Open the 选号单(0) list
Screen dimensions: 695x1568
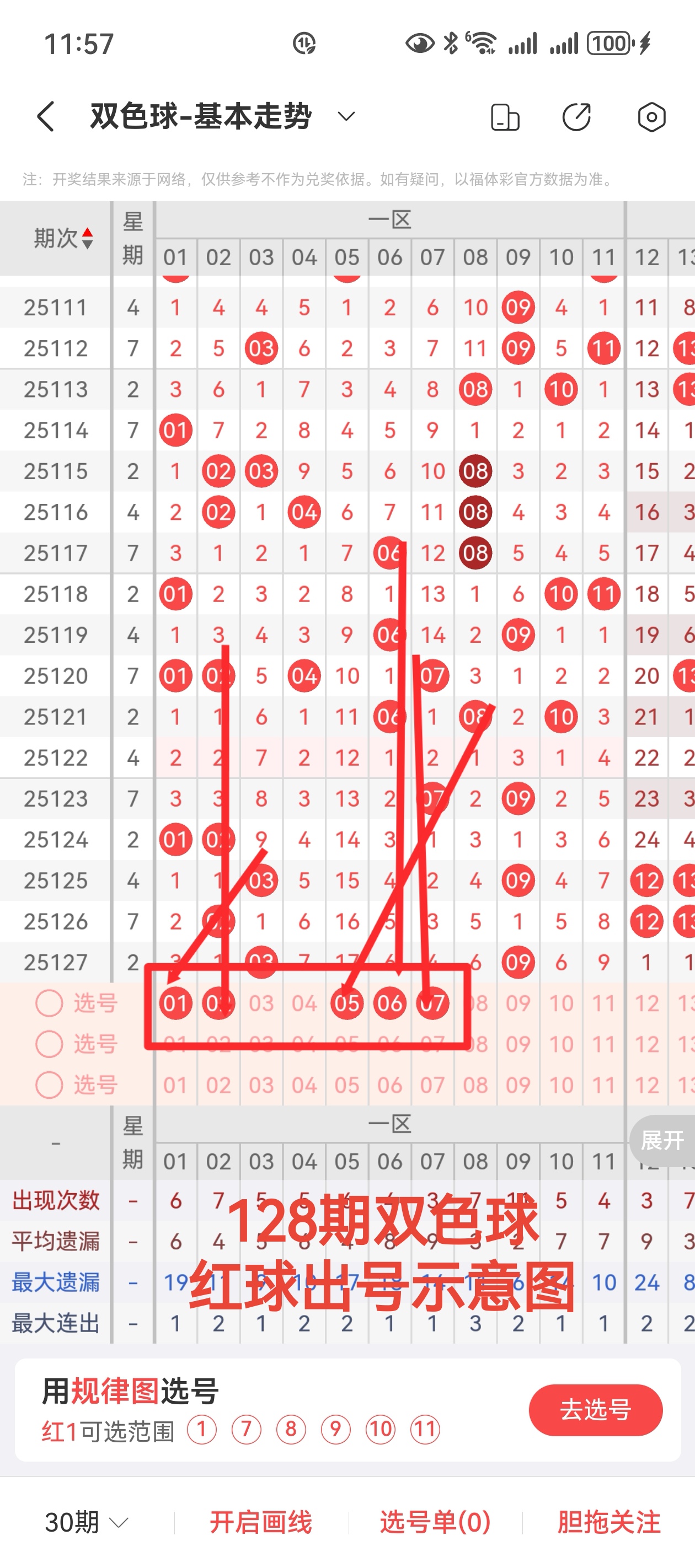click(x=435, y=1522)
